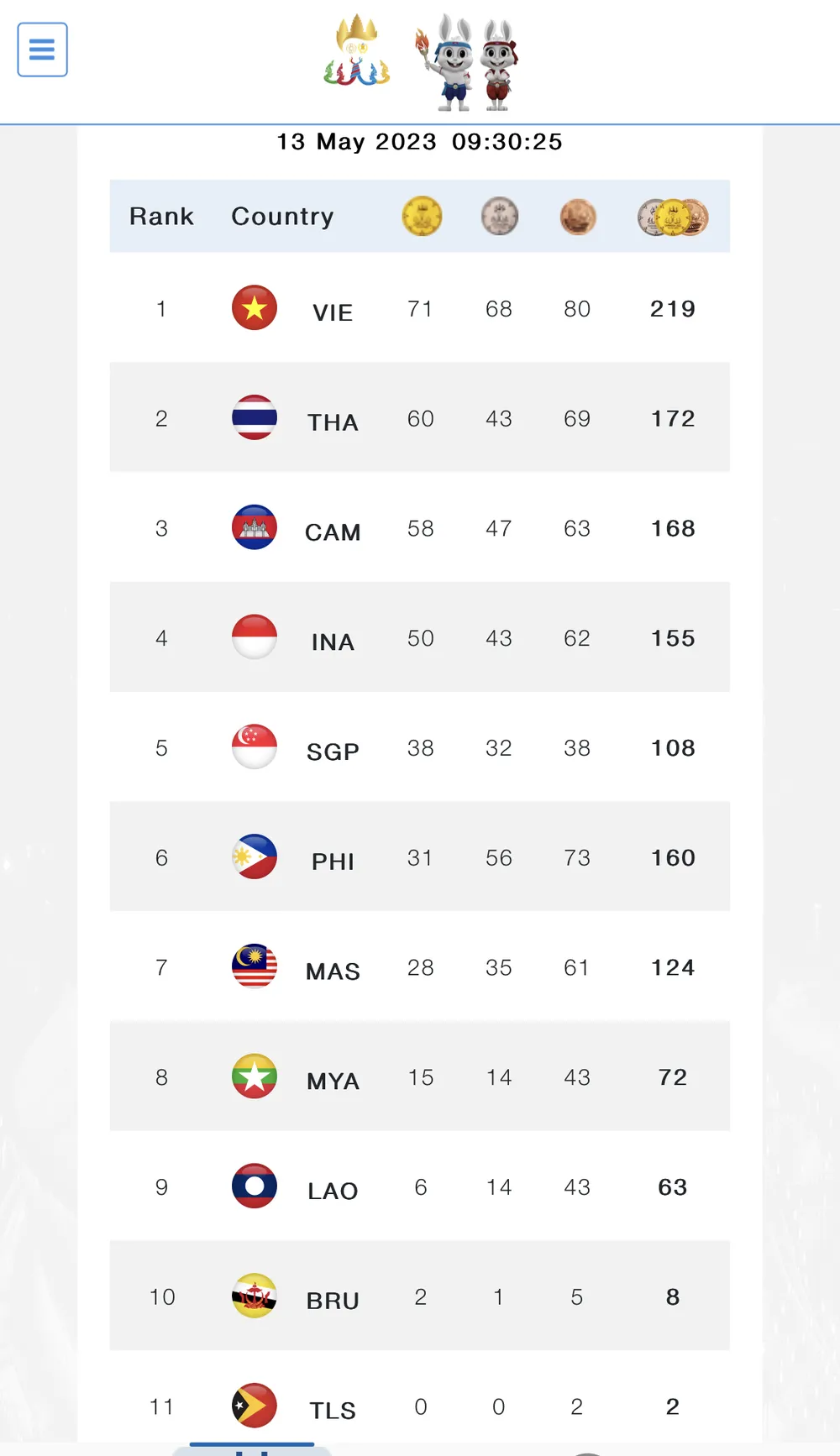The width and height of the screenshot is (840, 1456).
Task: Click the TLS country label
Action: pos(333,1410)
